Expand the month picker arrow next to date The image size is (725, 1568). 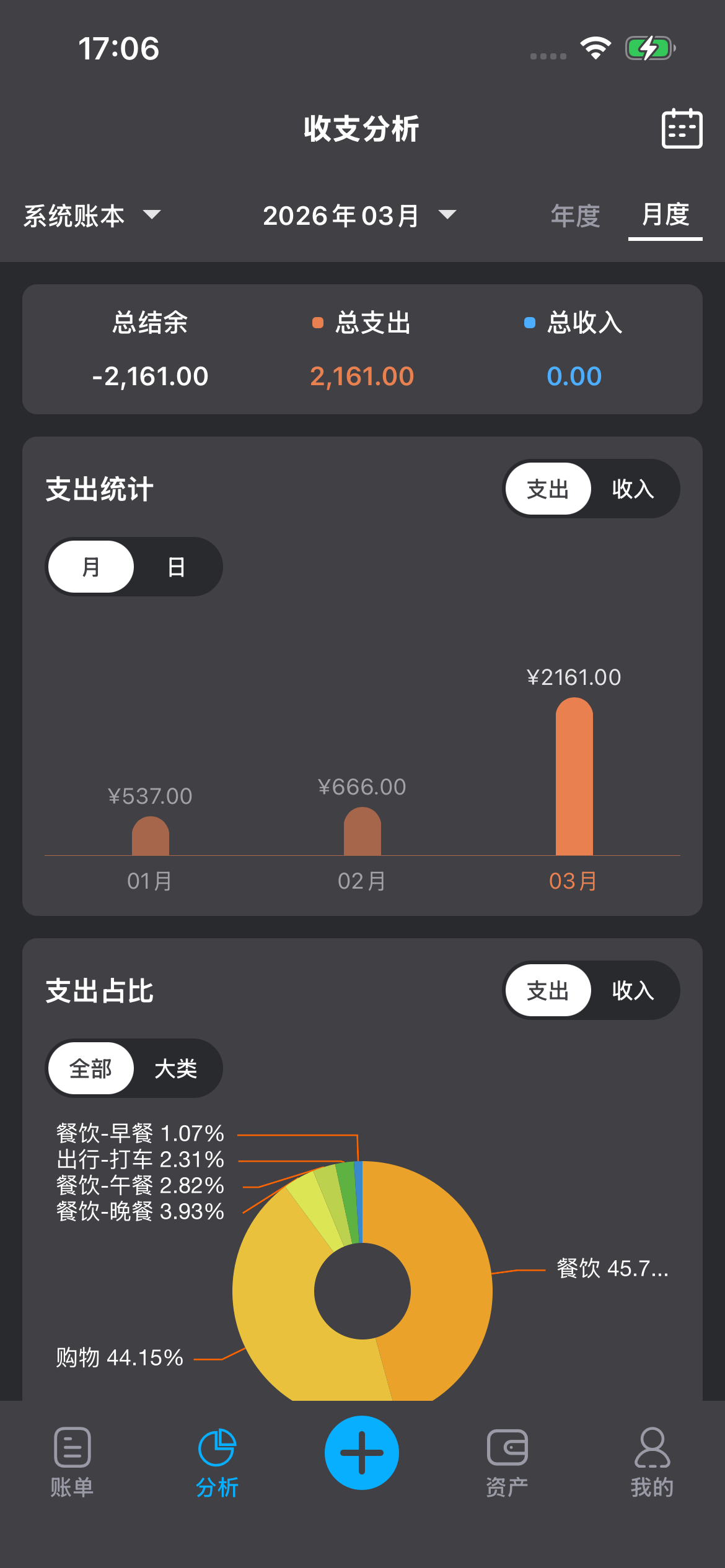tap(447, 216)
